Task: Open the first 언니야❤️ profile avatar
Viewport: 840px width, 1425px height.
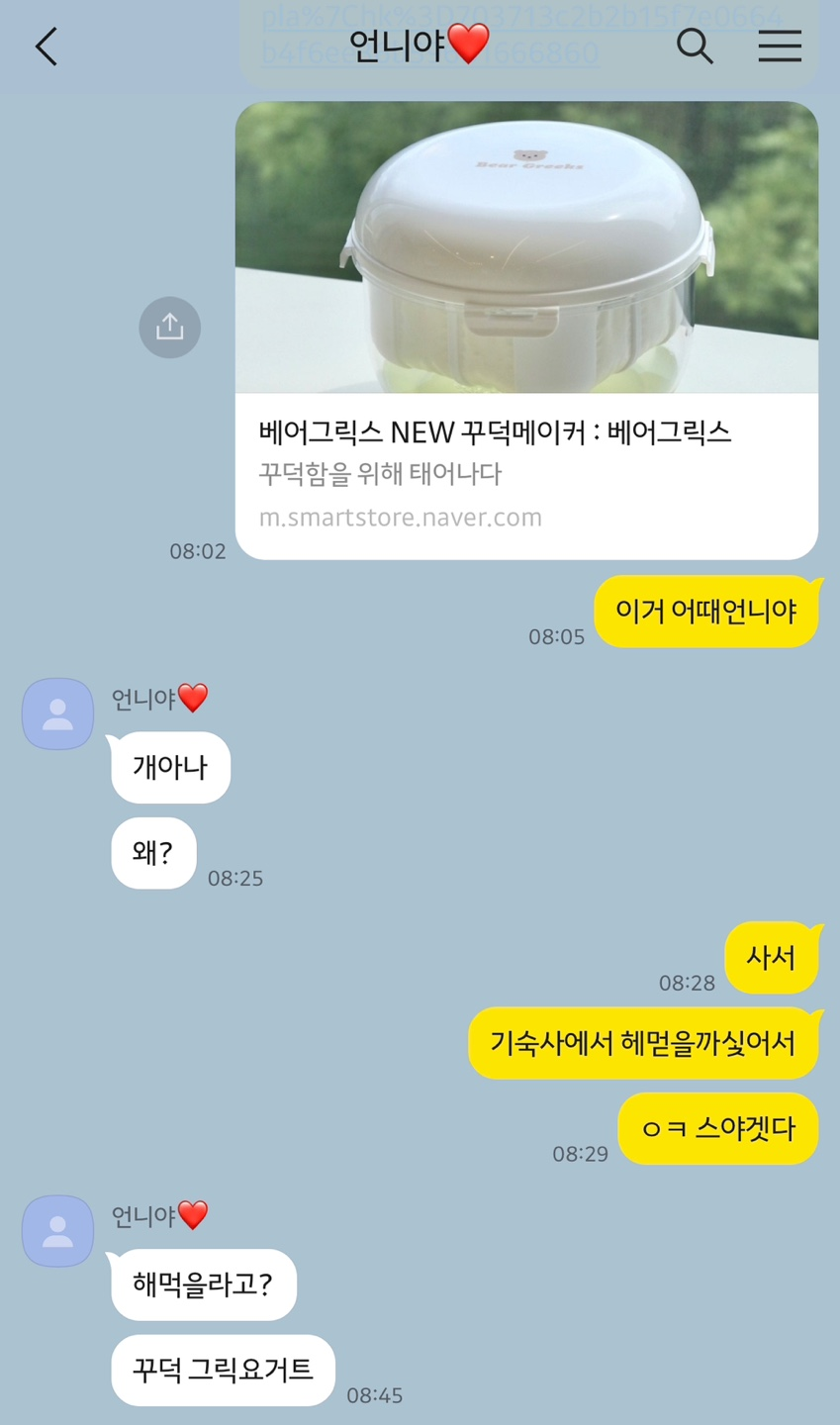Action: pyautogui.click(x=56, y=712)
